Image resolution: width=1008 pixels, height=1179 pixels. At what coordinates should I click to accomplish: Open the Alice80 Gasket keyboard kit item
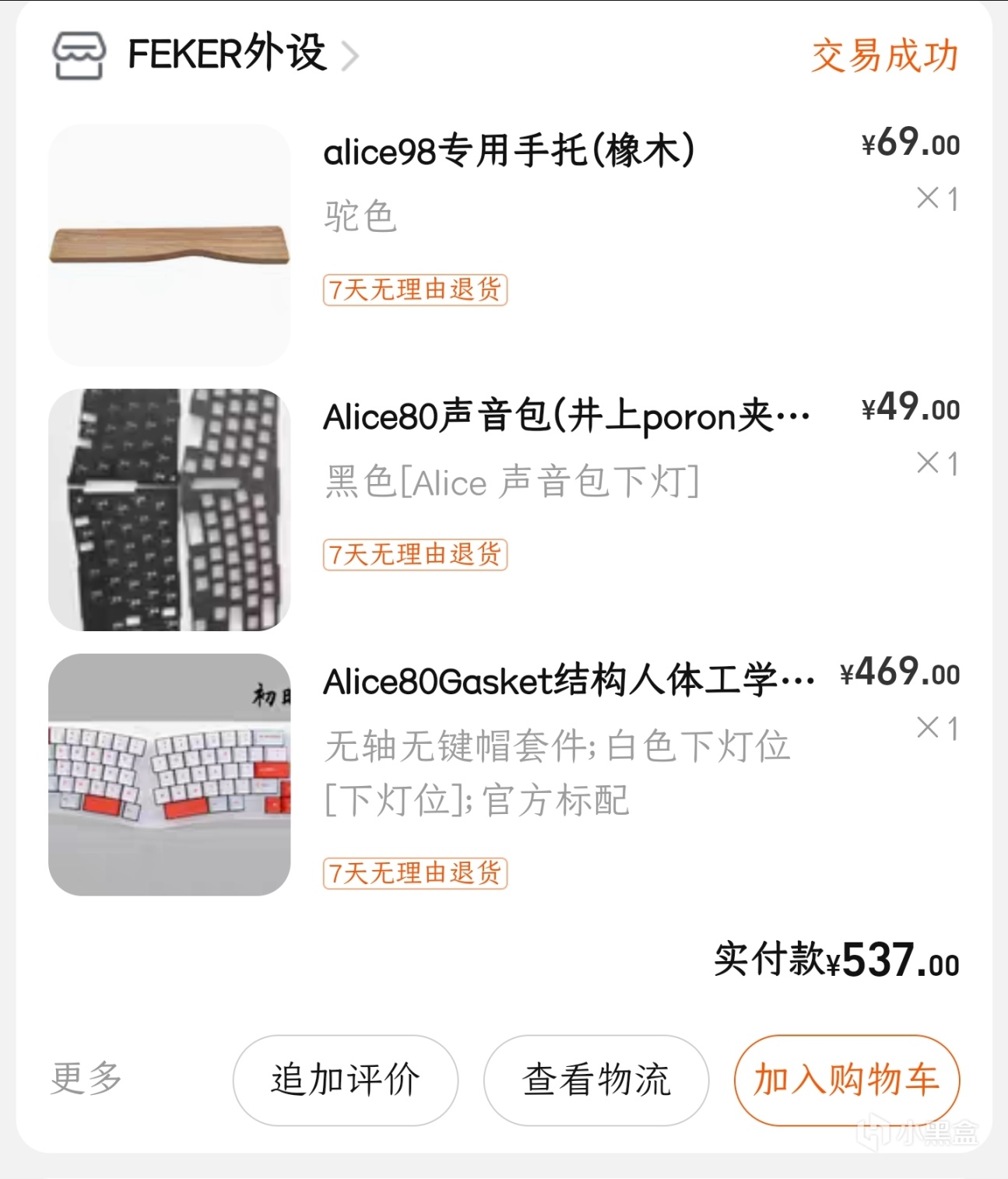(568, 682)
